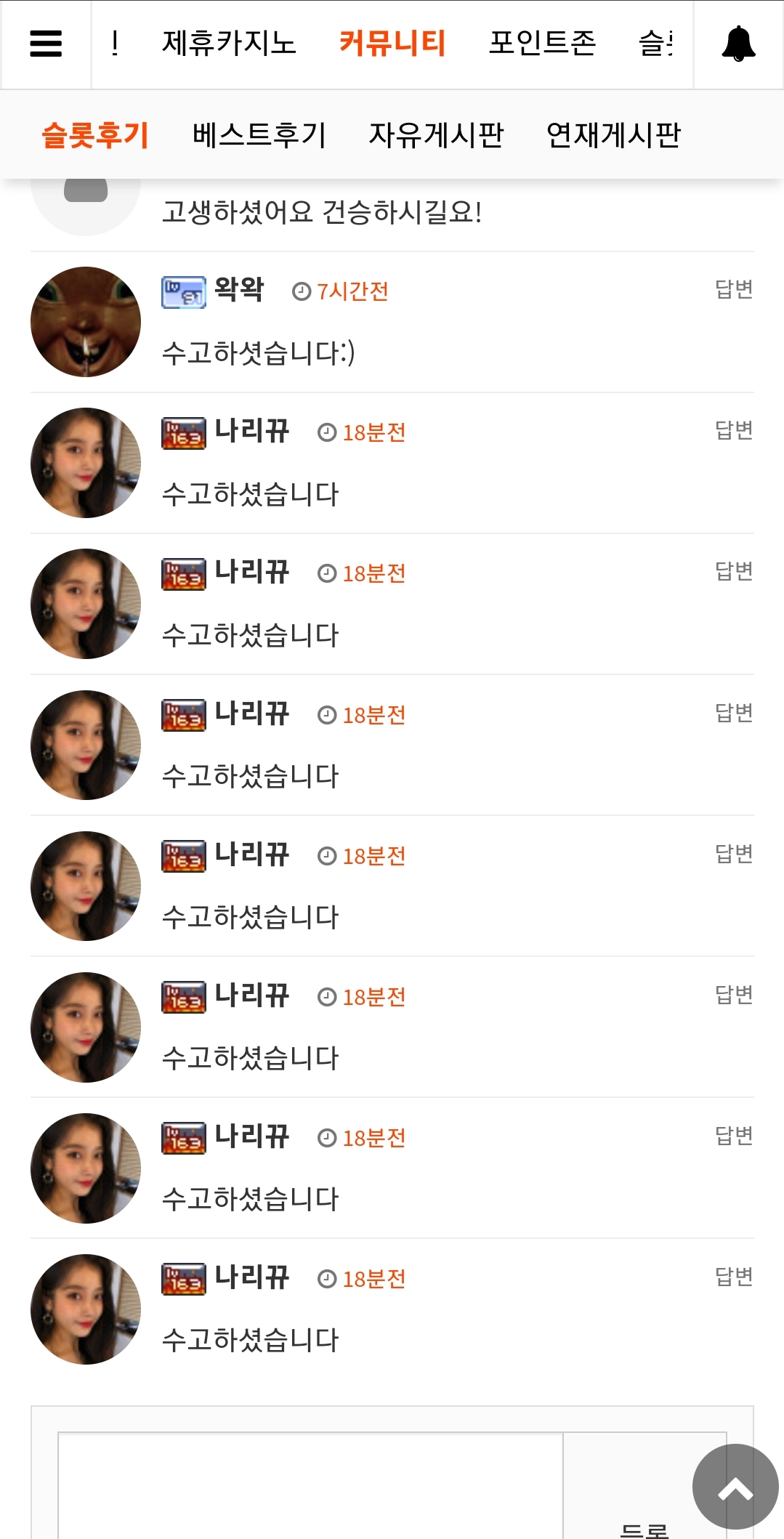784x1539 pixels.
Task: Open the 연재게시판 board
Action: click(613, 135)
